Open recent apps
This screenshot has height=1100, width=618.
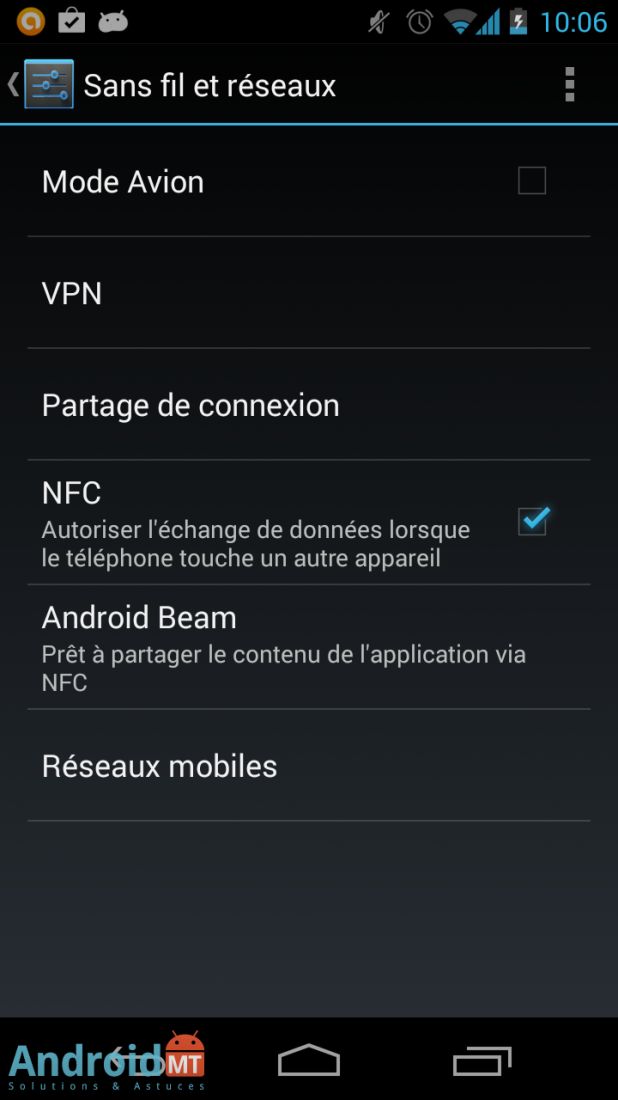pos(482,1060)
